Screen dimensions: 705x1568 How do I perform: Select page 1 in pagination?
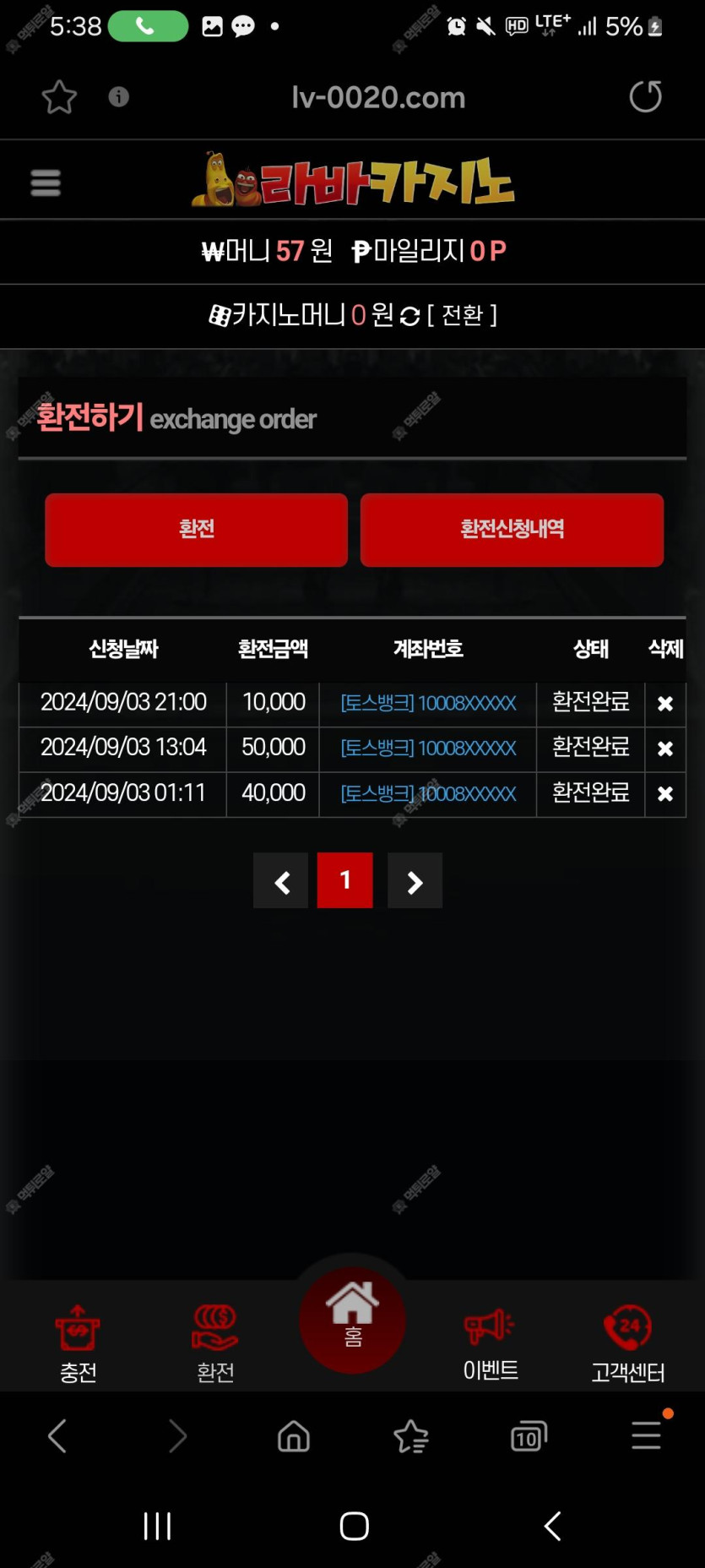pos(344,880)
